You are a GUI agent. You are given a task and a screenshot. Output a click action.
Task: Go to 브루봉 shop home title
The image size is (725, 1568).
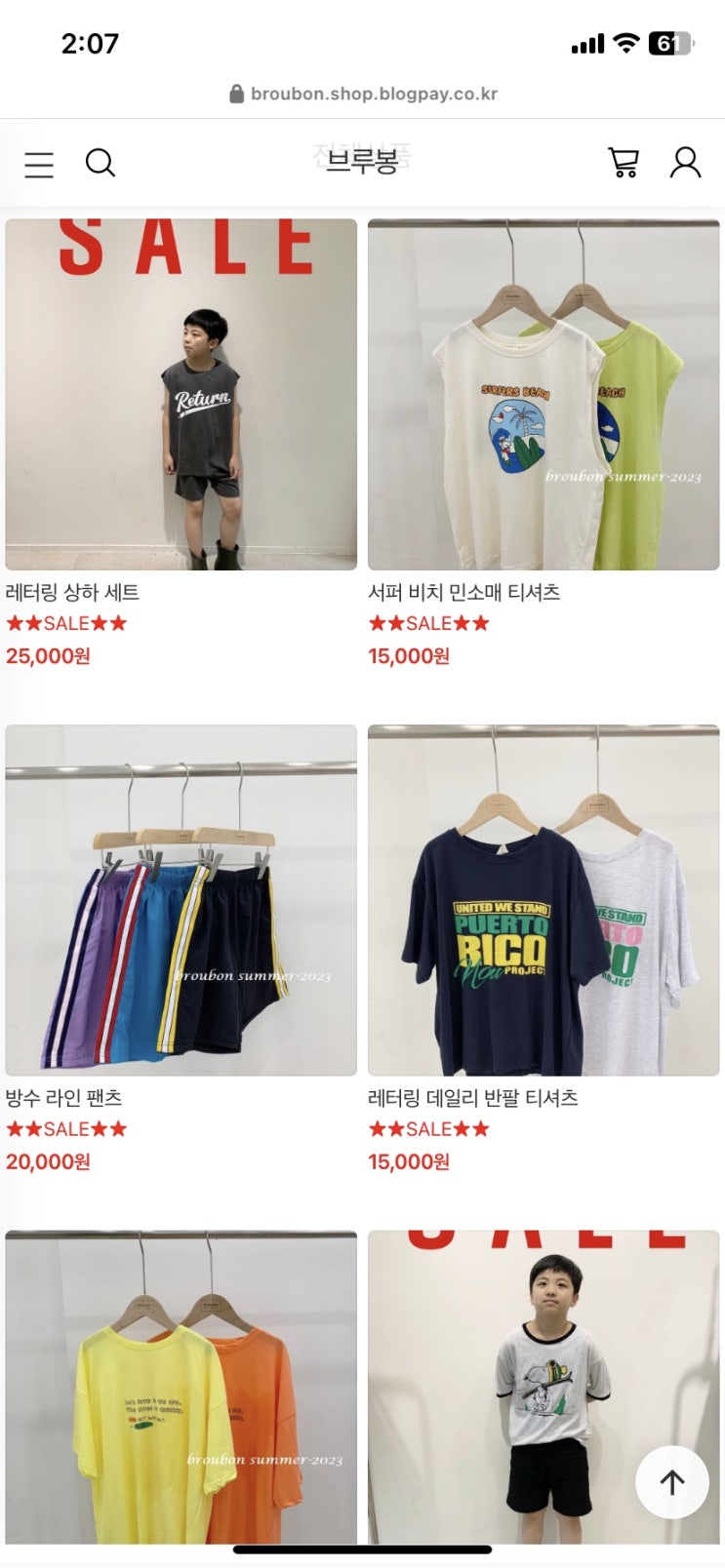point(362,161)
